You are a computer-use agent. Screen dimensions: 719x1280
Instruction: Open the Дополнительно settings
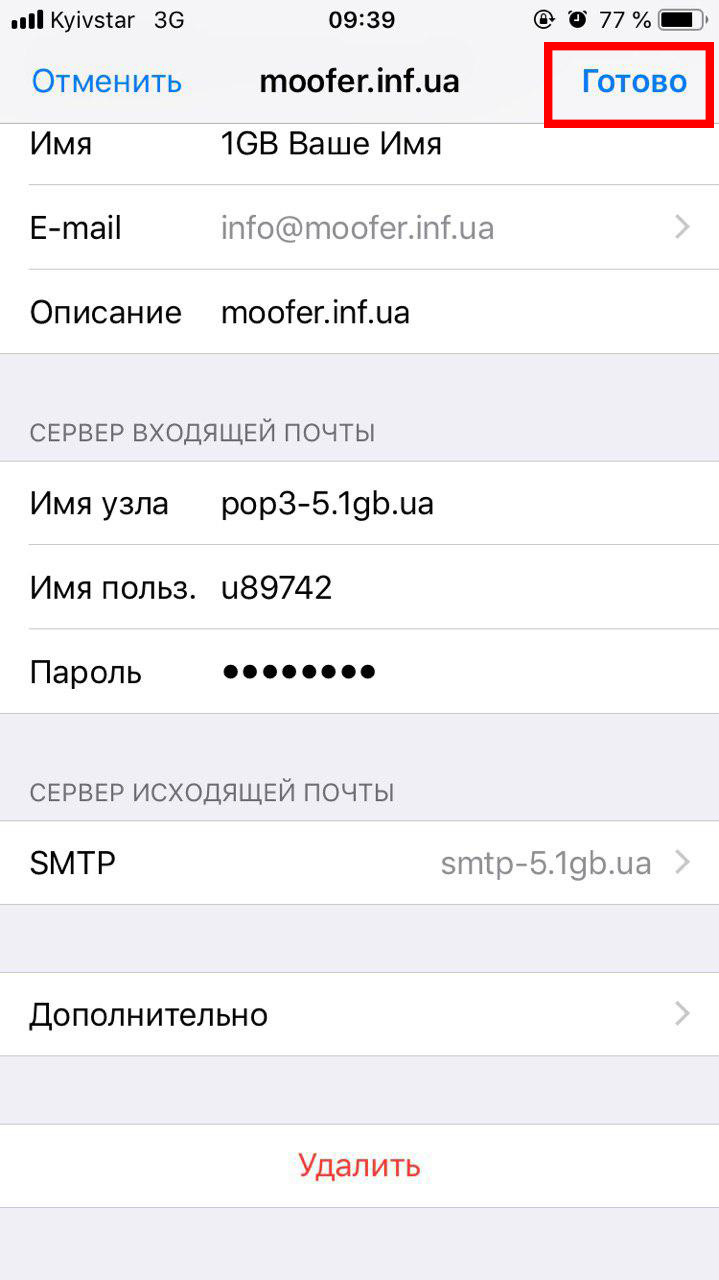pos(360,1014)
